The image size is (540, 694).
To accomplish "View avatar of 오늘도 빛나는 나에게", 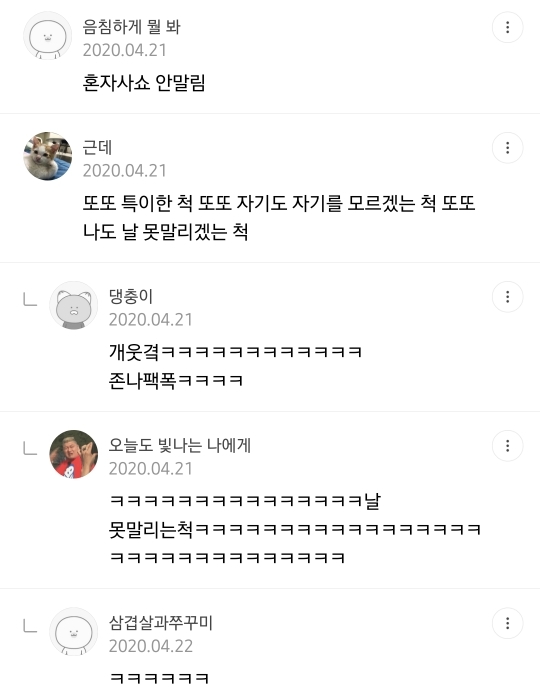I will point(73,454).
